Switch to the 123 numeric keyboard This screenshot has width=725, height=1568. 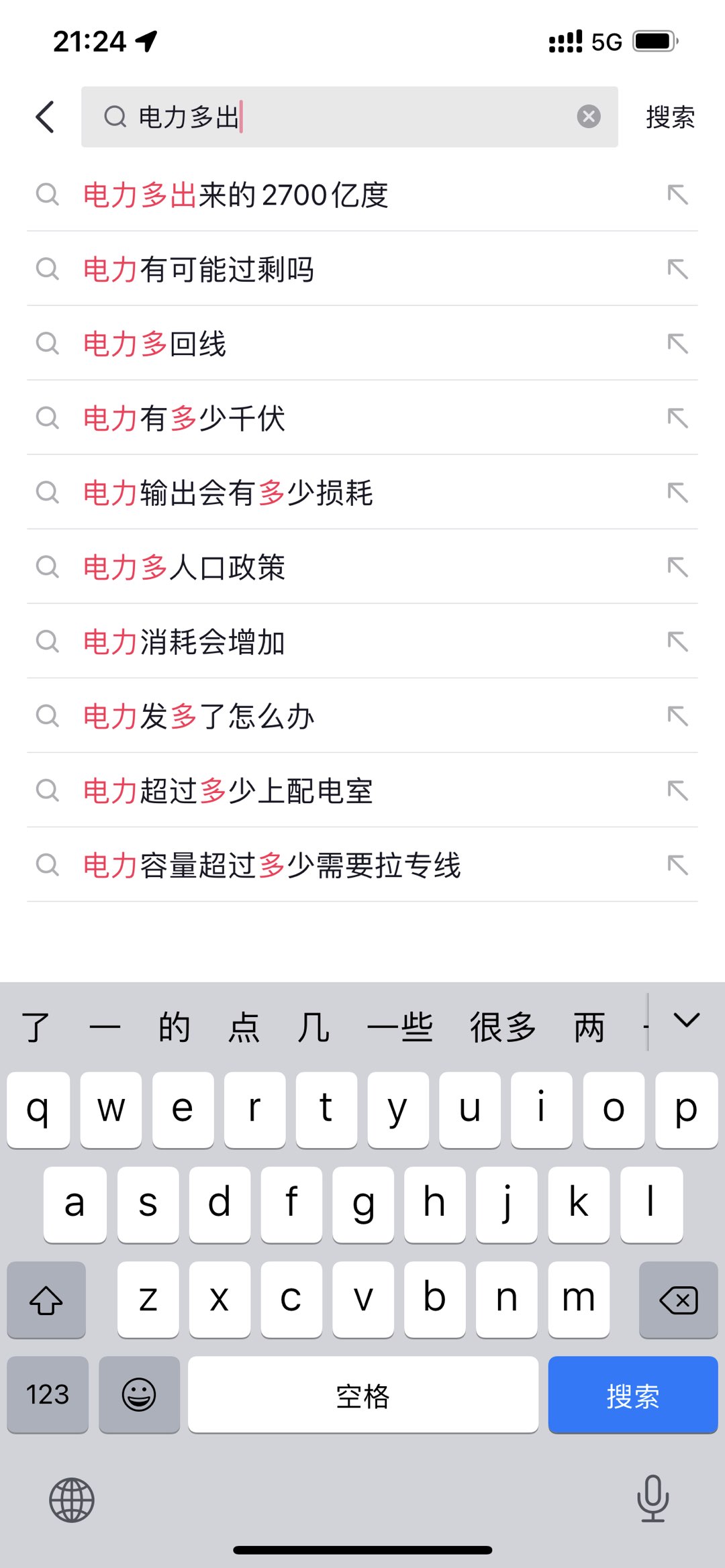tap(48, 1395)
